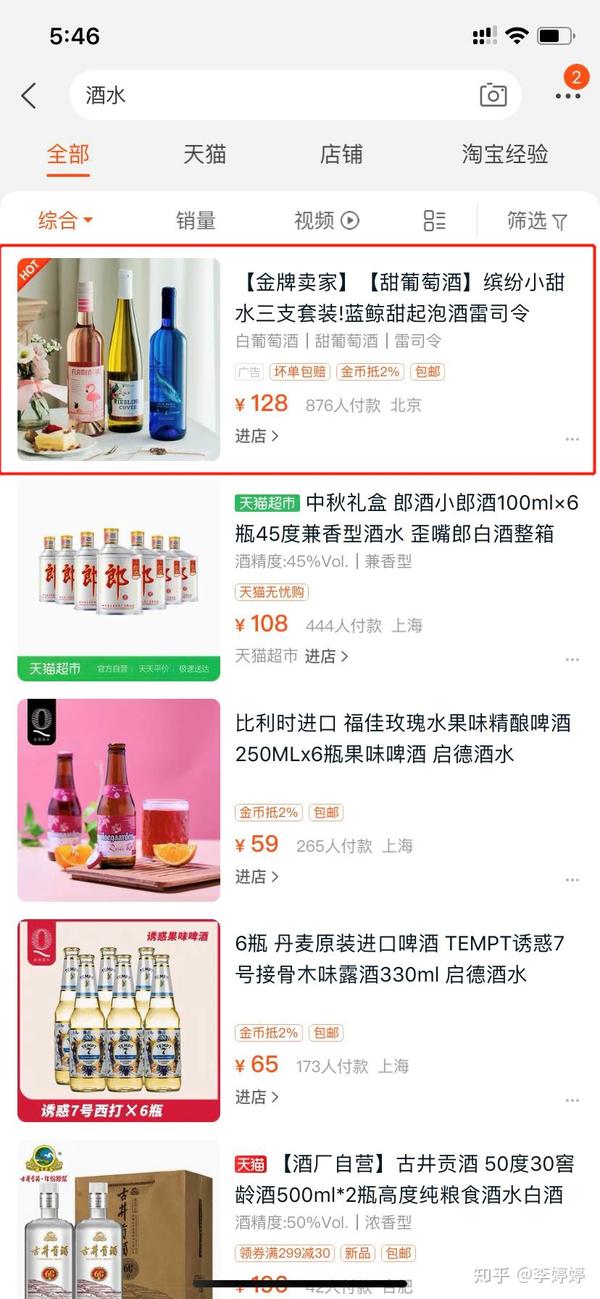The height and width of the screenshot is (1299, 600).
Task: Enter the shop of the ¥128 wine set
Action: (257, 436)
